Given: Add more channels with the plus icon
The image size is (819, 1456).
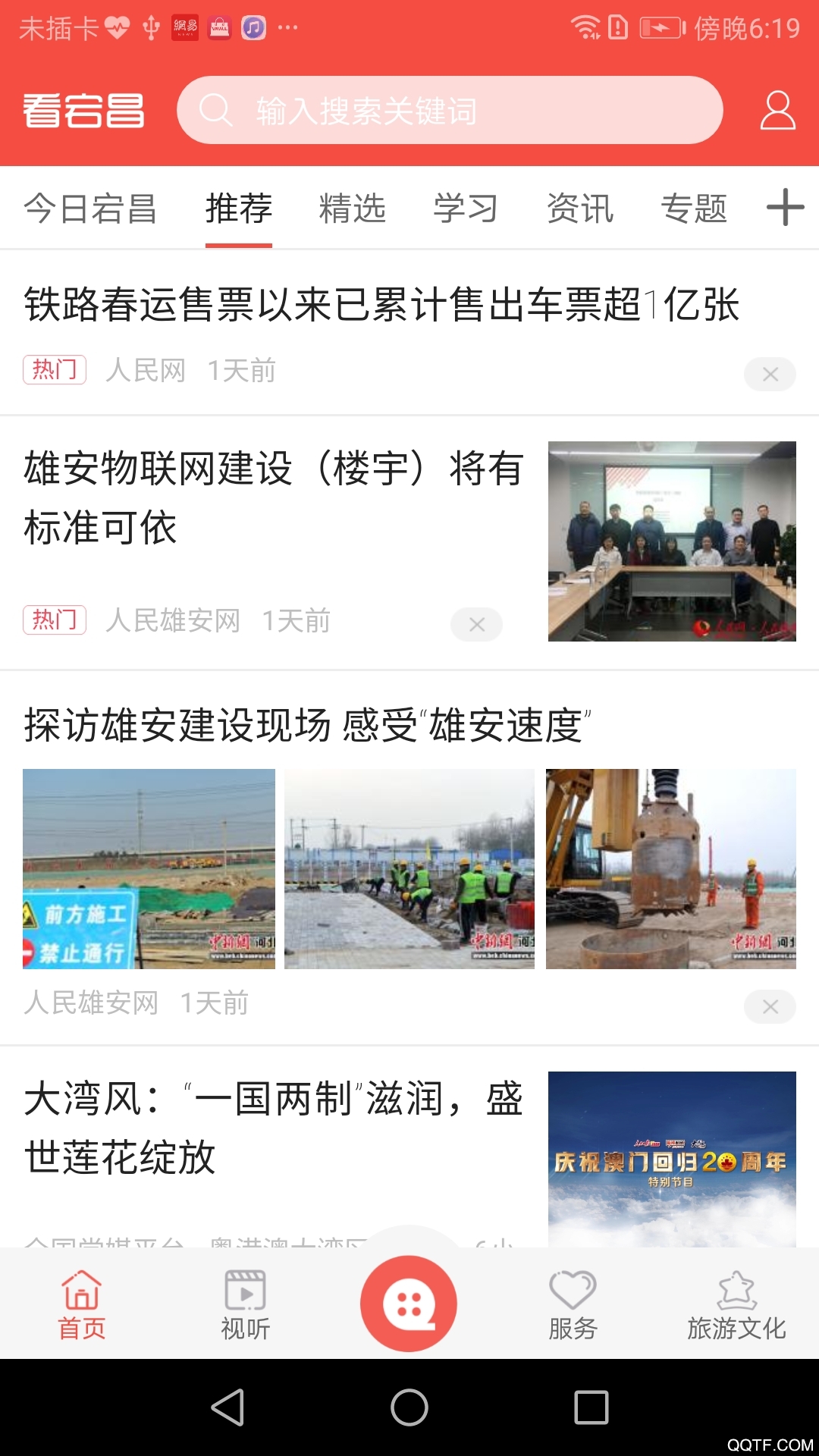Looking at the screenshot, I should click(x=785, y=207).
